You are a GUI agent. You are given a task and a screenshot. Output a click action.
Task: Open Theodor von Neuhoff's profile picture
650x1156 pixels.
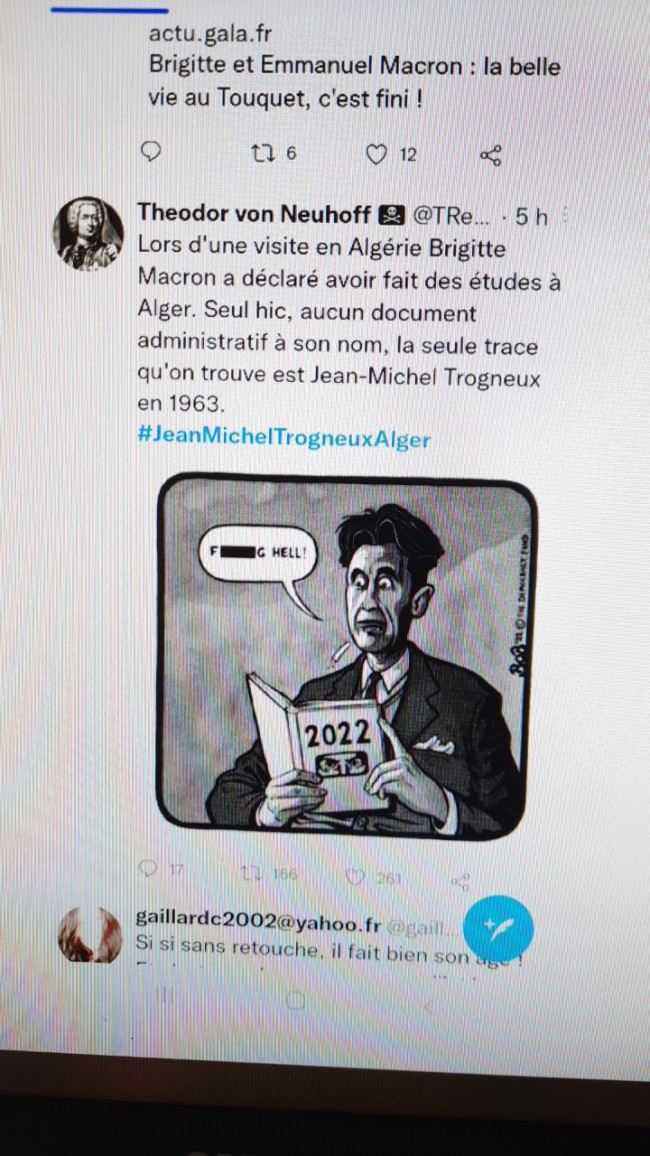[88, 233]
